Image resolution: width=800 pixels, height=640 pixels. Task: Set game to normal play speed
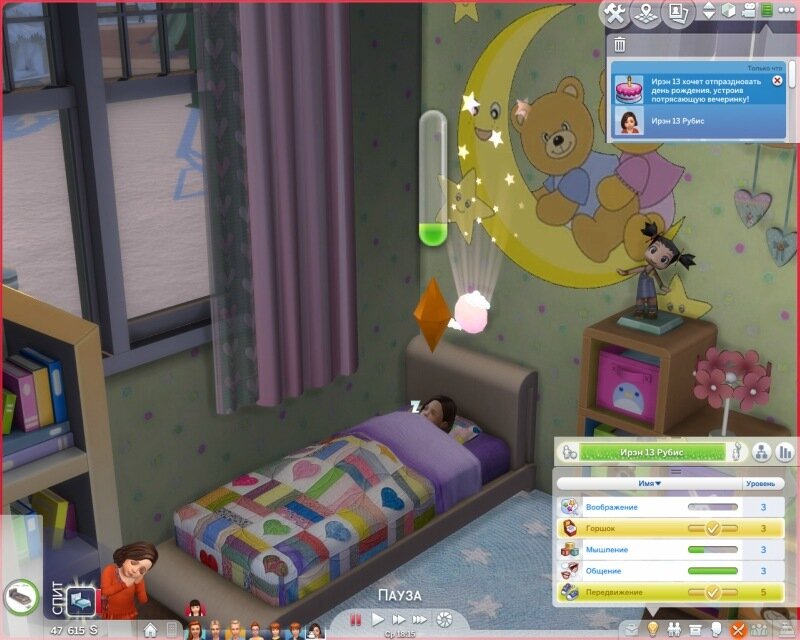tap(378, 619)
